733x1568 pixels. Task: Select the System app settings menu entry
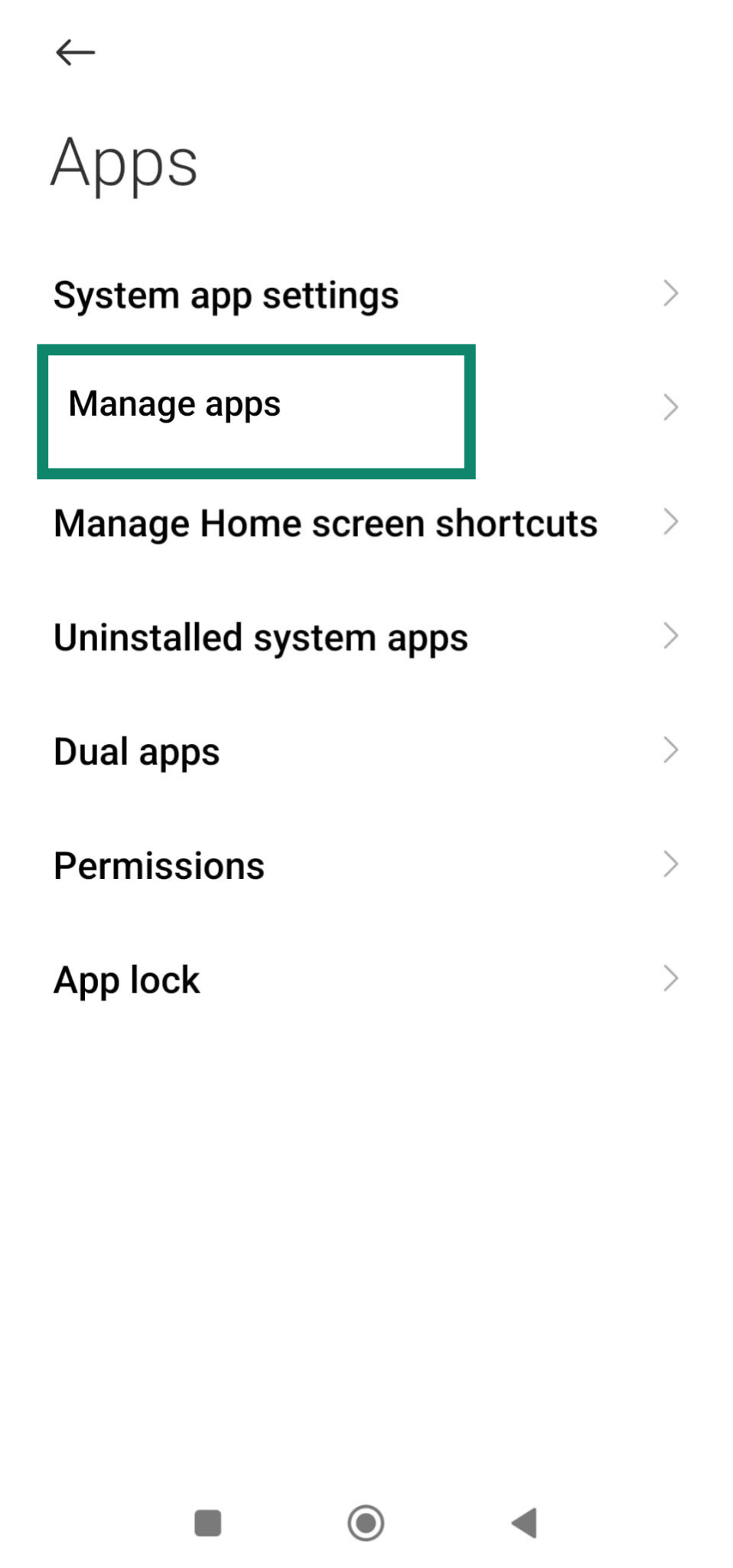tap(226, 294)
